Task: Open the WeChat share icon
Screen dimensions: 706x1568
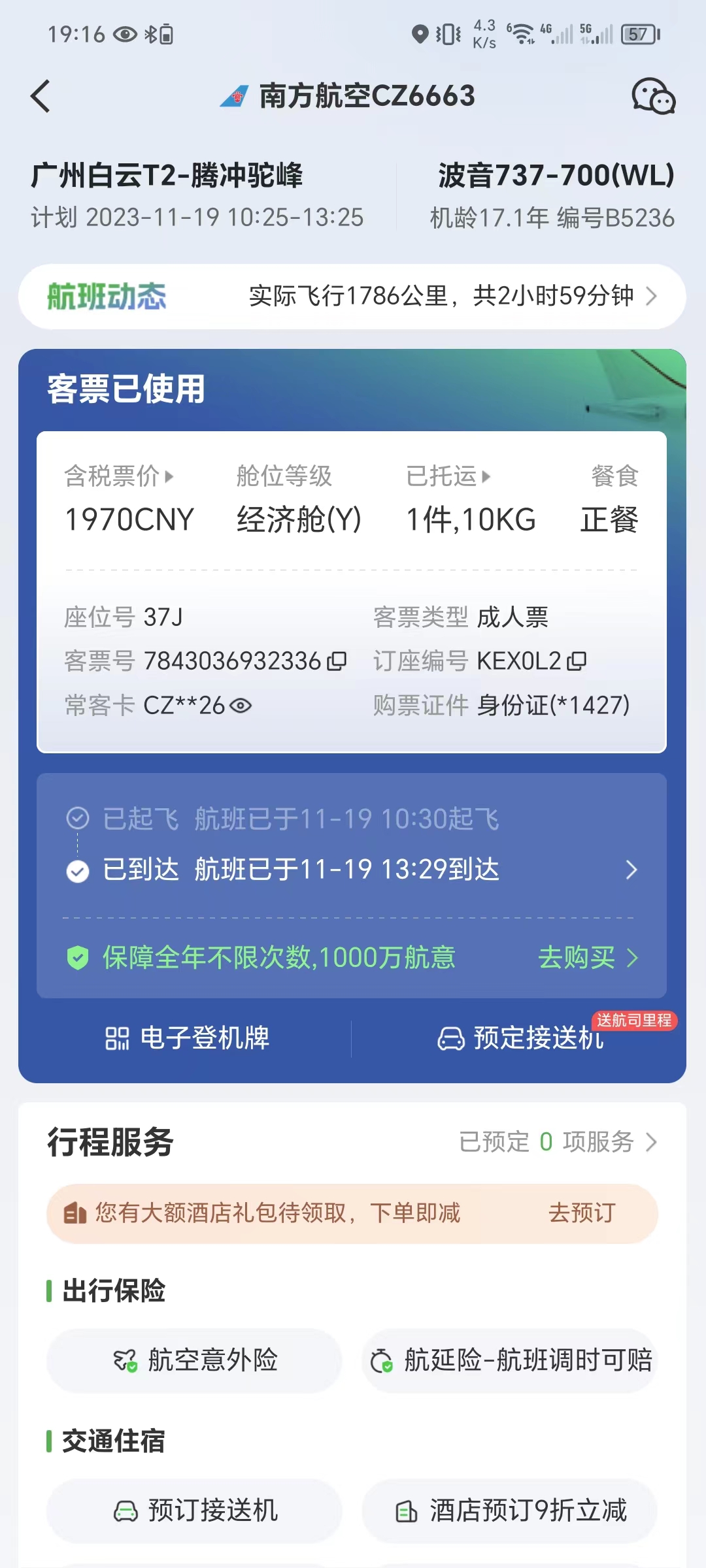Action: 653,97
